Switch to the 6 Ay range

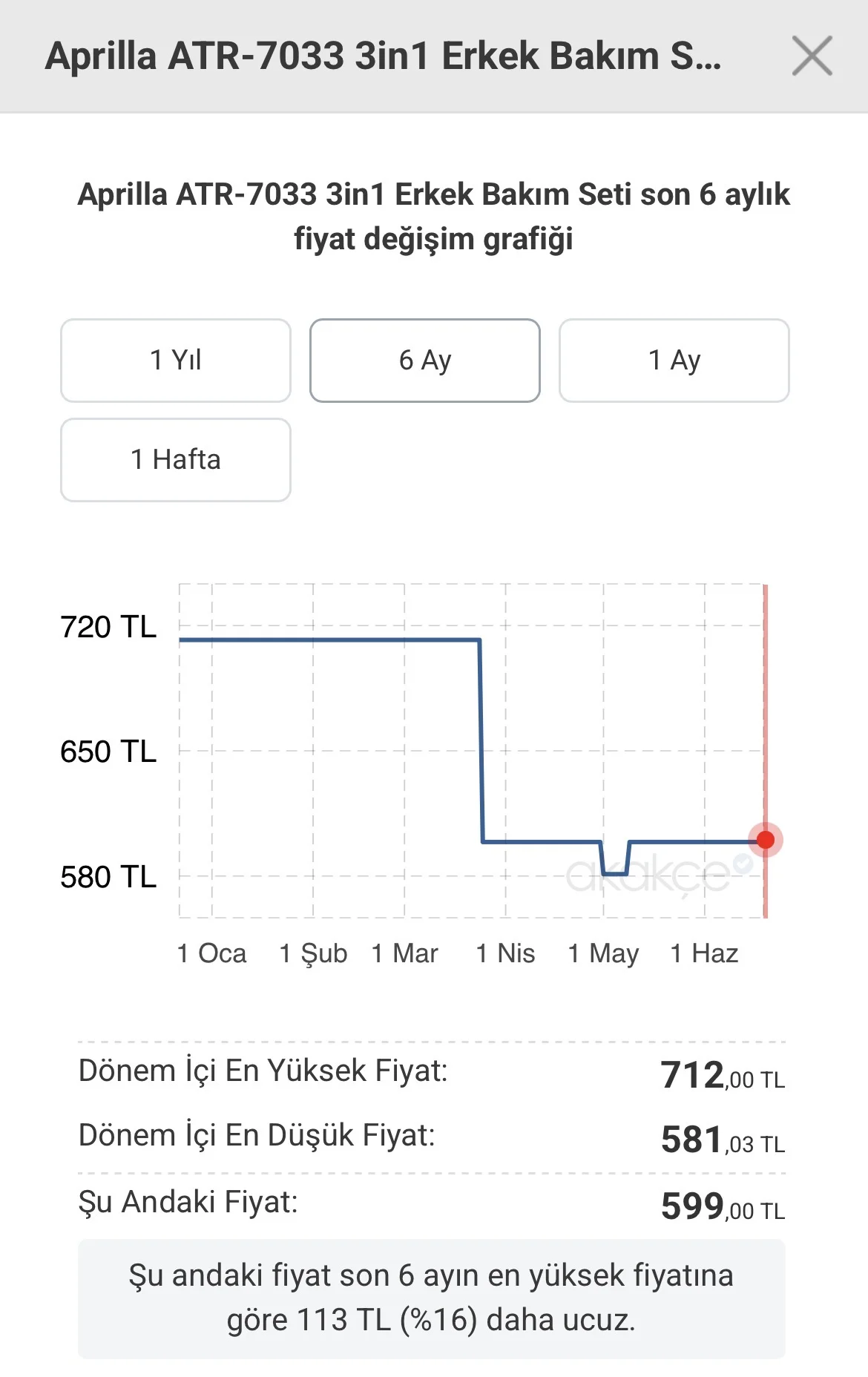click(425, 361)
